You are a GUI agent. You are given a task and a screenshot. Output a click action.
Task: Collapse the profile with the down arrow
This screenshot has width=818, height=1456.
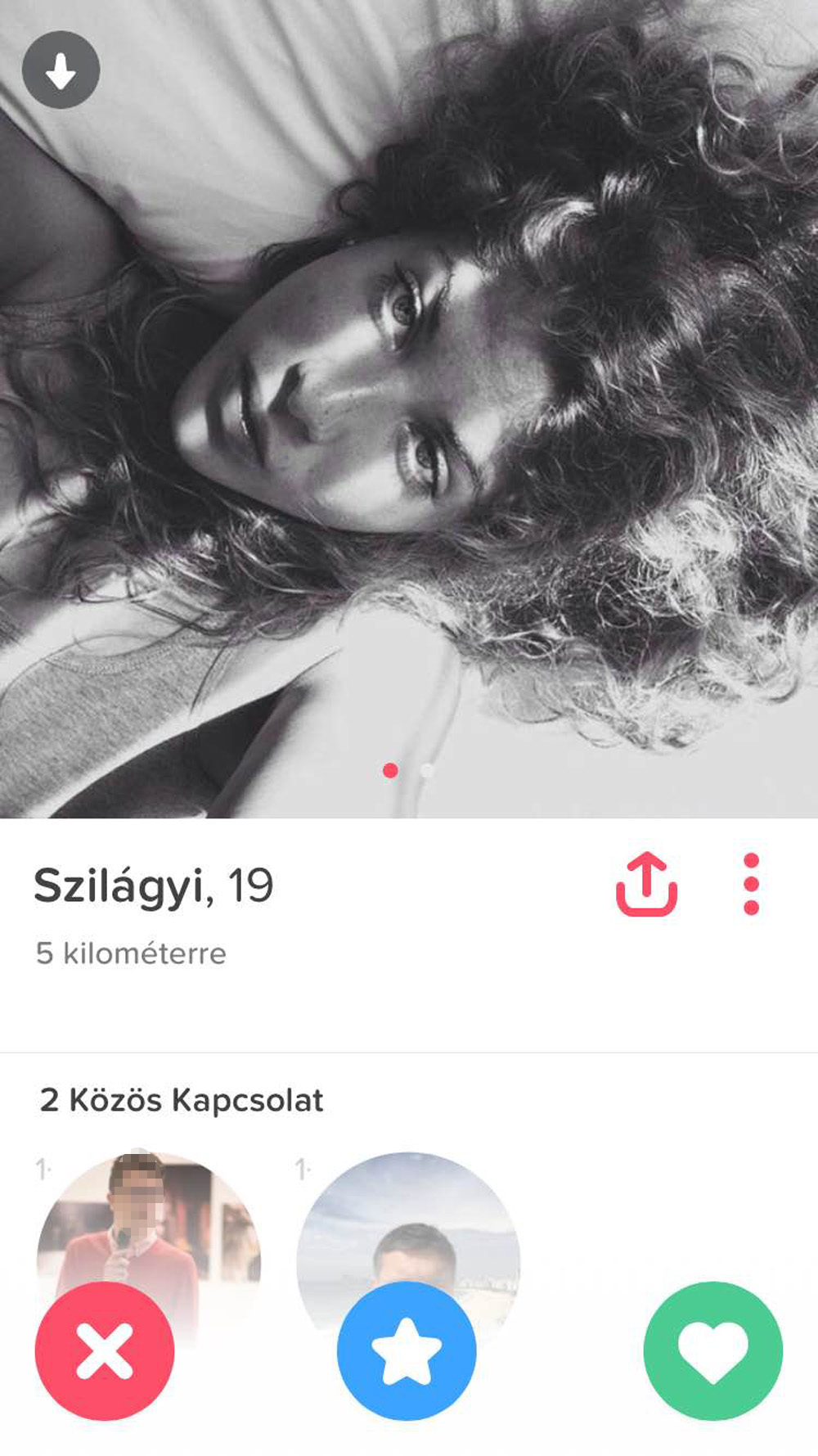coord(61,70)
